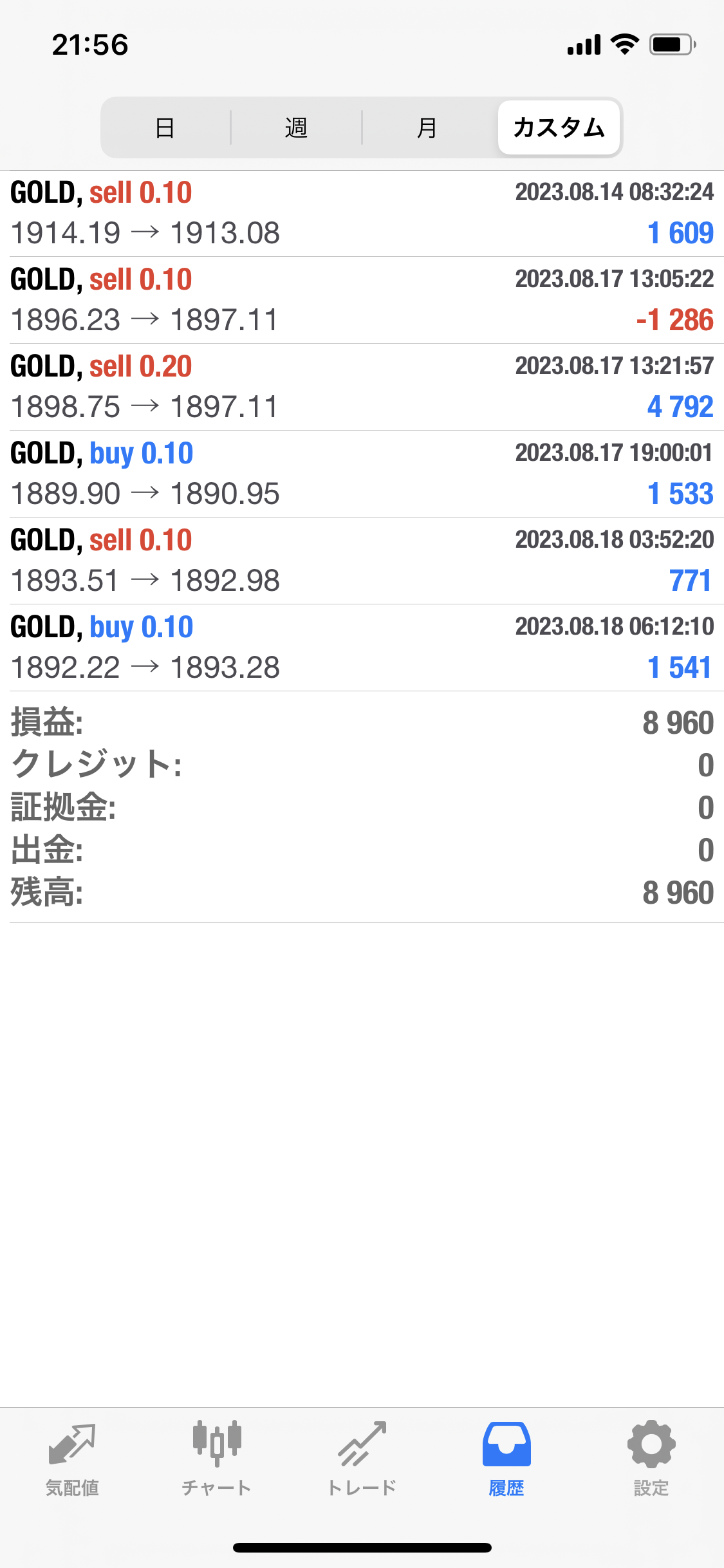View the GOLD sell trade with 771 profit
The width and height of the screenshot is (724, 1568).
click(x=362, y=561)
